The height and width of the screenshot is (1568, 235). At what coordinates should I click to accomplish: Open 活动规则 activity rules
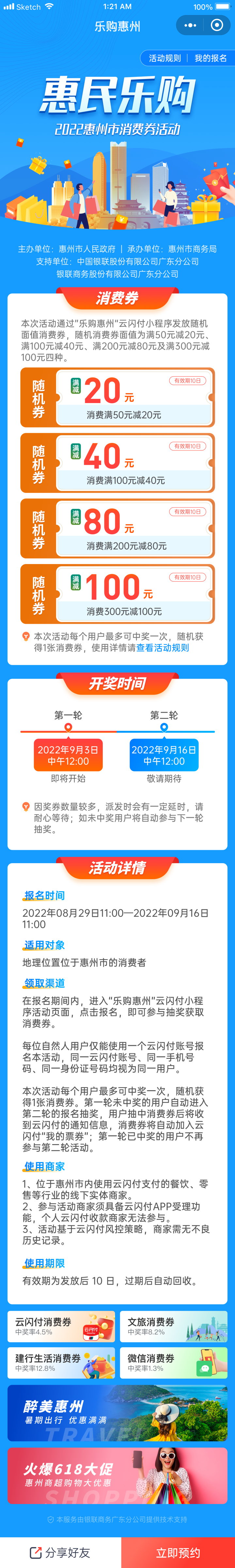coord(164,58)
